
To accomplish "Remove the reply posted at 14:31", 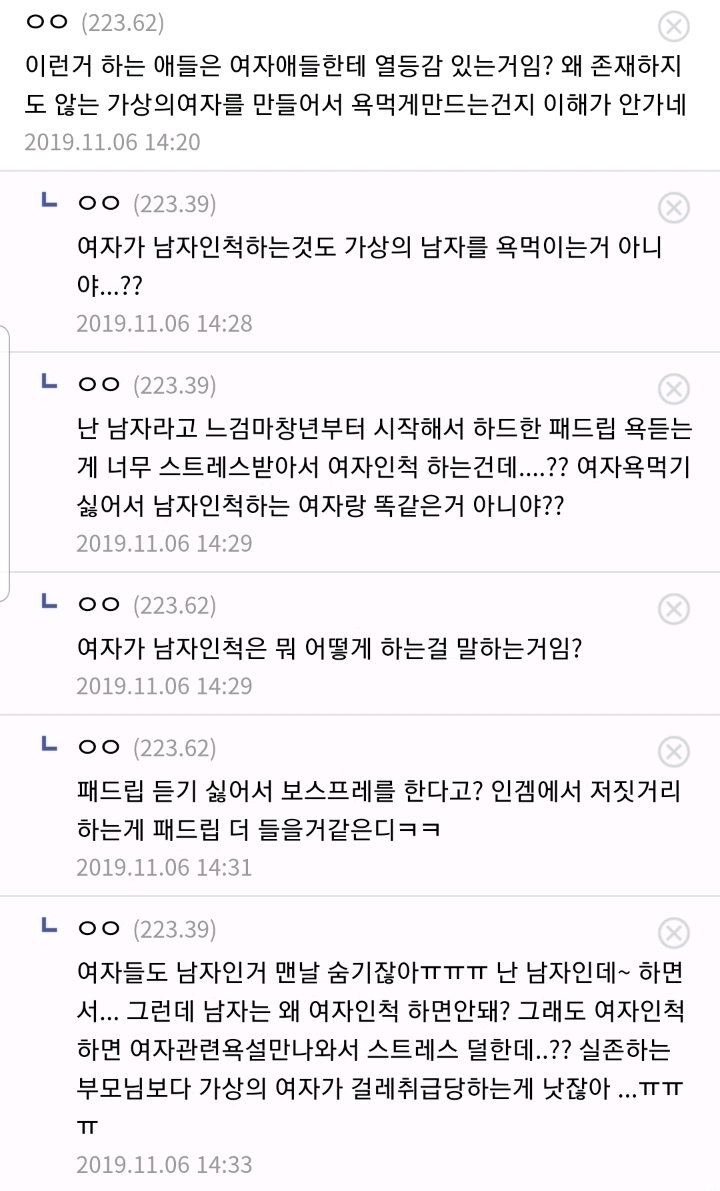I will [675, 751].
